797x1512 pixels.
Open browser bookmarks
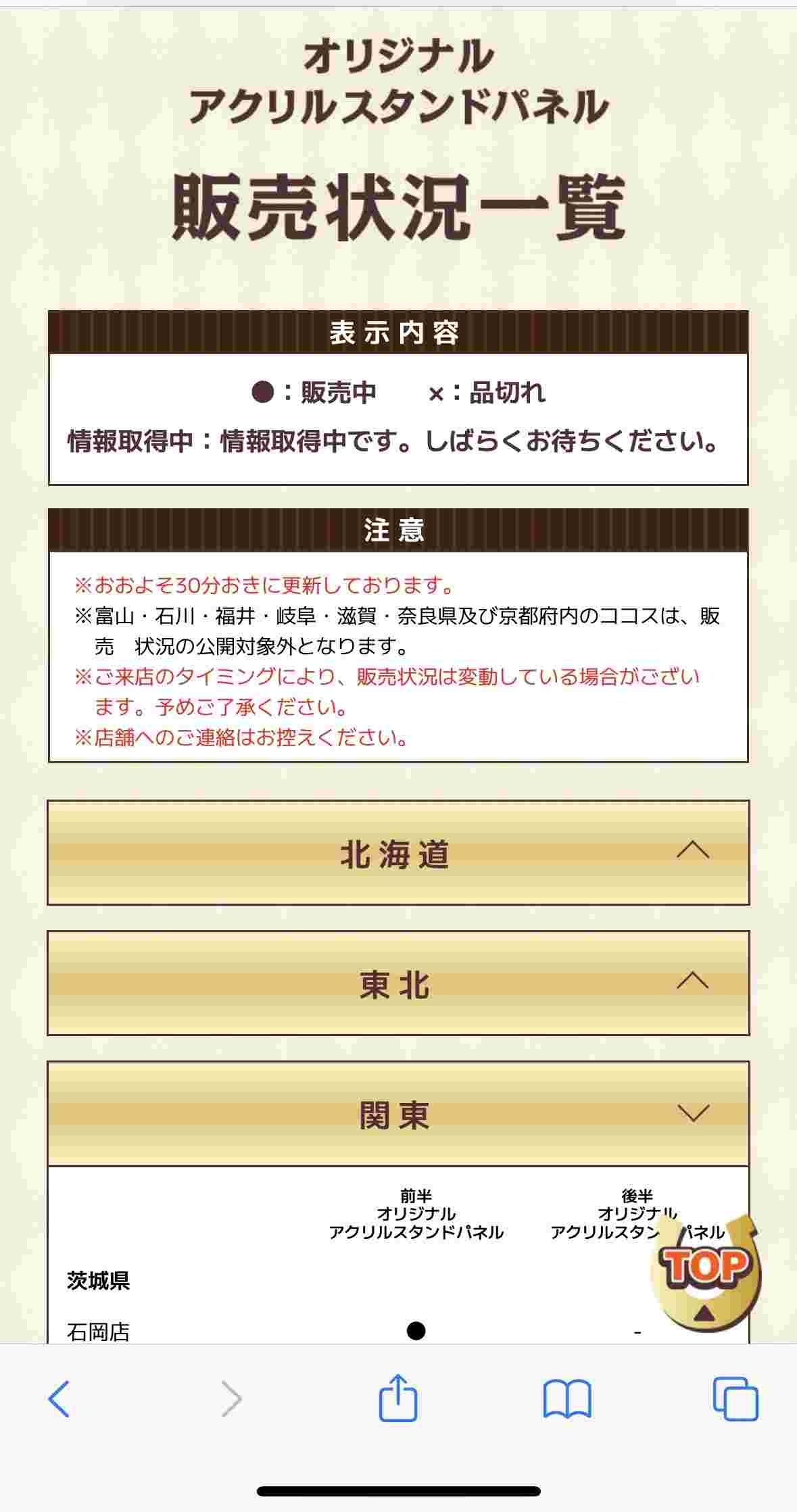click(x=567, y=1398)
